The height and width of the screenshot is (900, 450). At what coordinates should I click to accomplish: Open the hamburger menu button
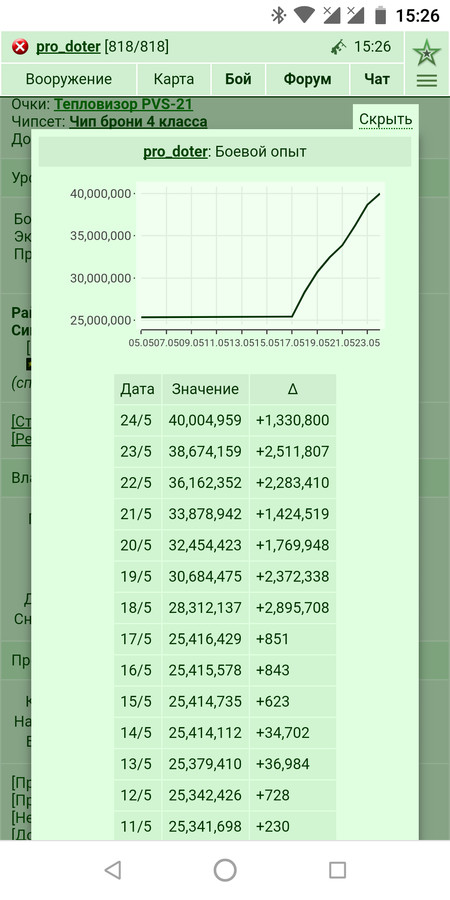tap(426, 81)
